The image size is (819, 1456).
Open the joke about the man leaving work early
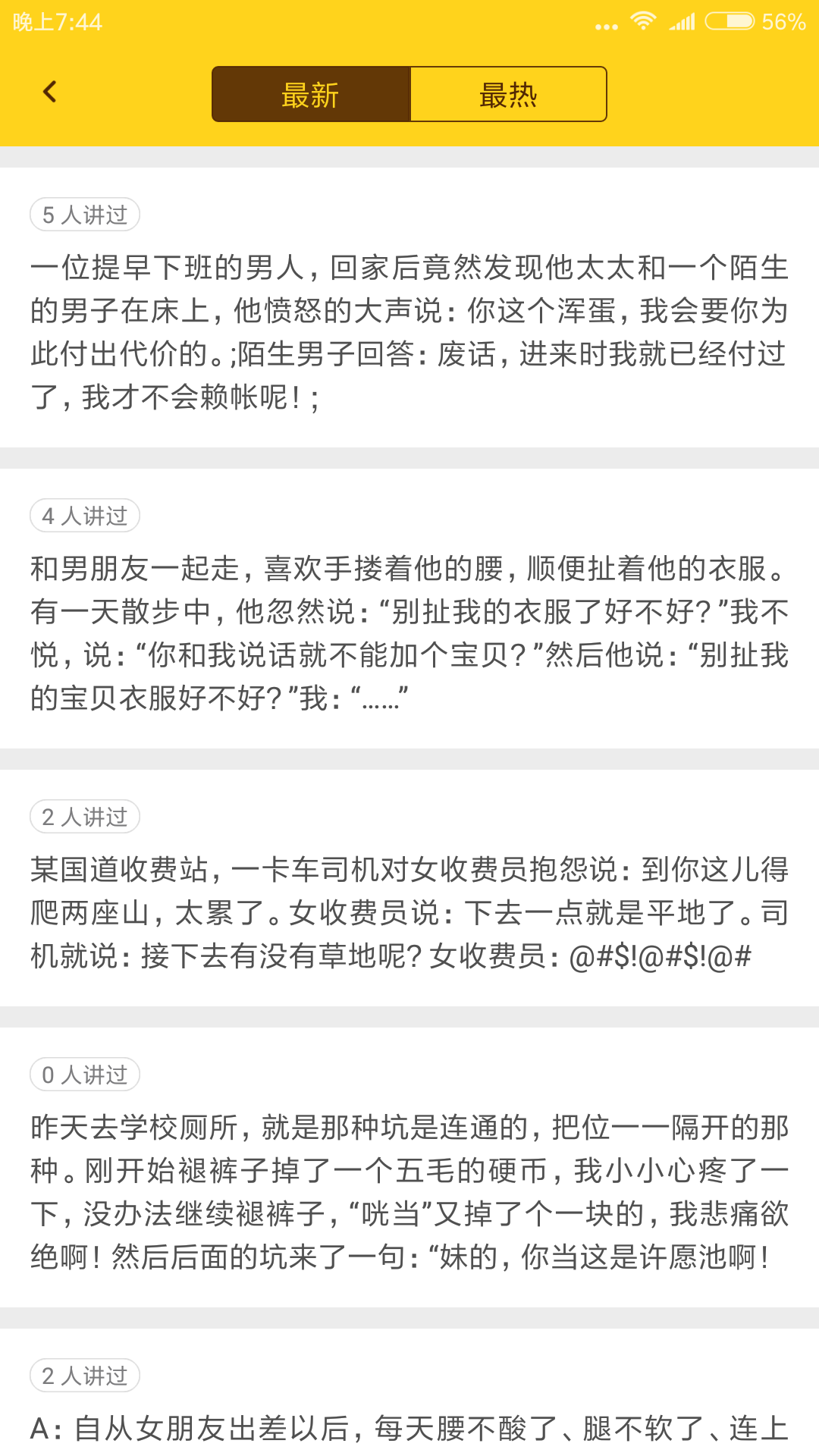click(409, 331)
